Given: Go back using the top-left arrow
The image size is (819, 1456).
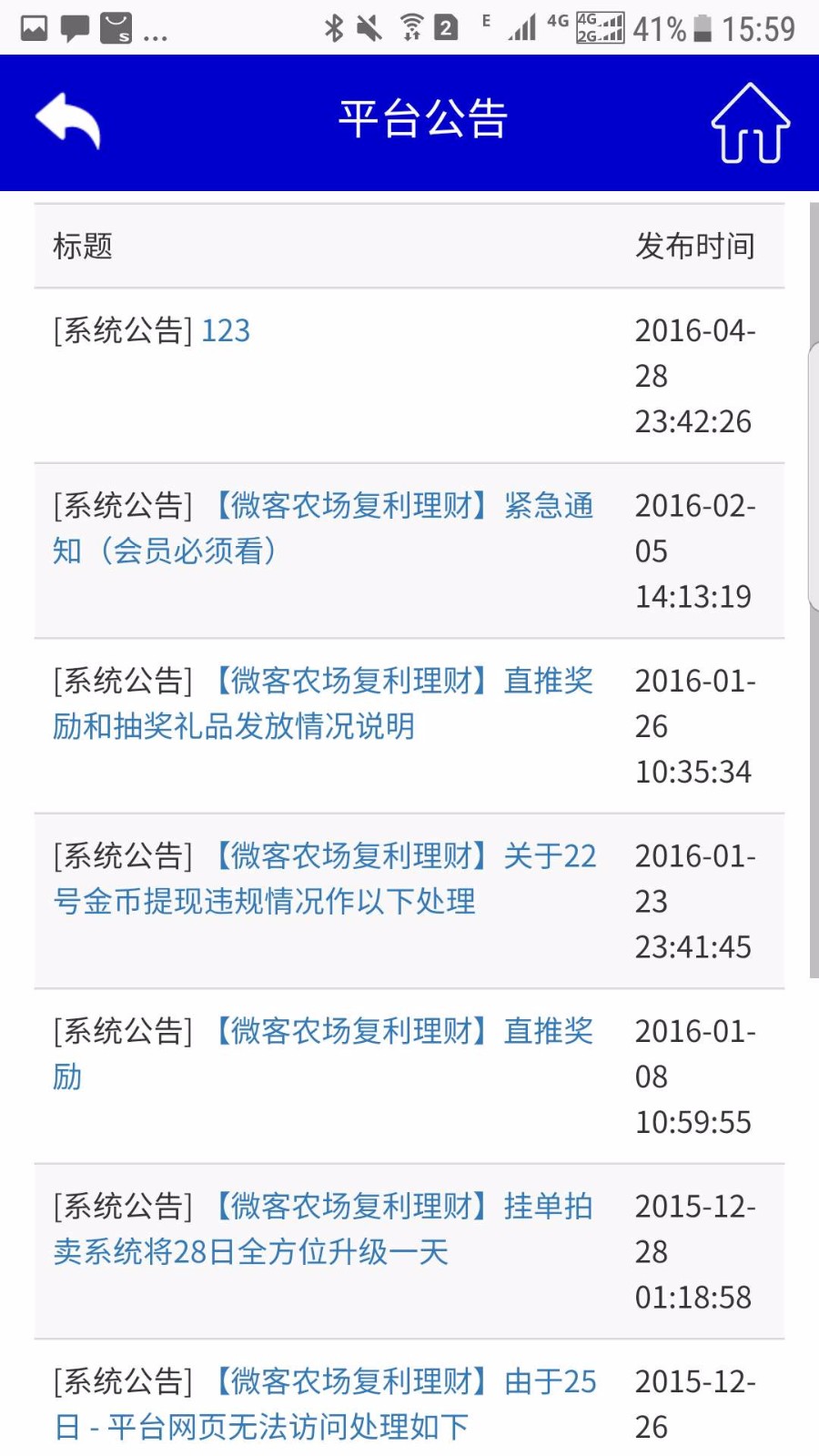Looking at the screenshot, I should pyautogui.click(x=67, y=121).
